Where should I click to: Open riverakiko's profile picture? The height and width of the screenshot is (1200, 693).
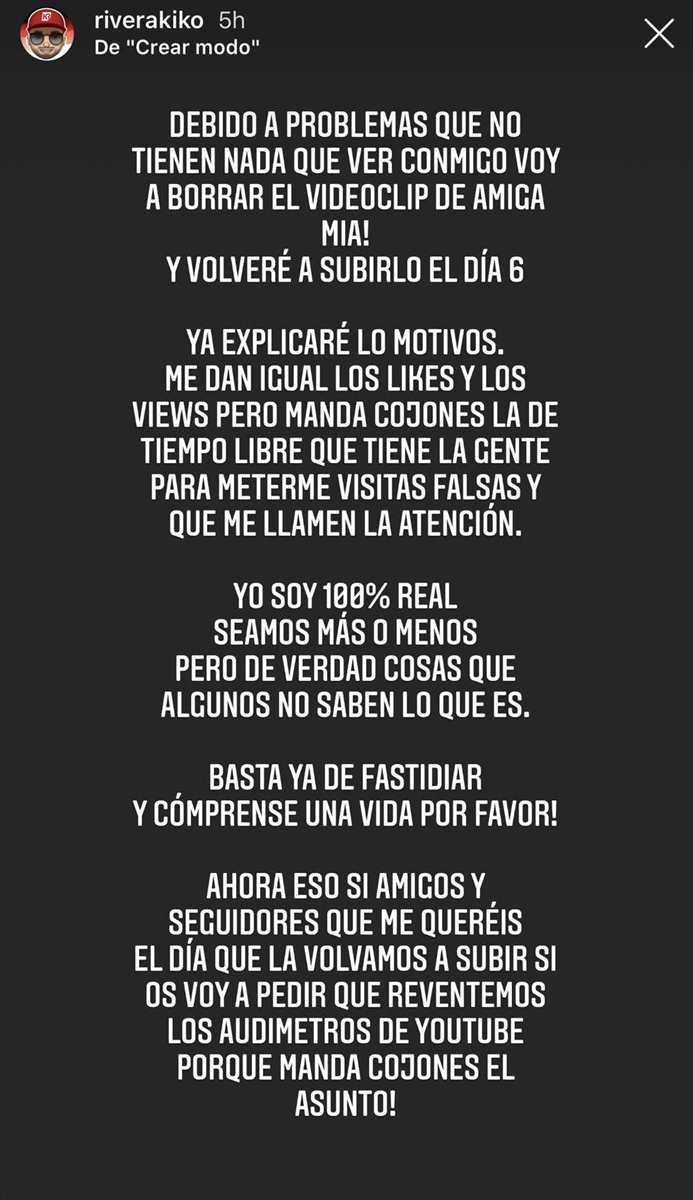pyautogui.click(x=47, y=35)
